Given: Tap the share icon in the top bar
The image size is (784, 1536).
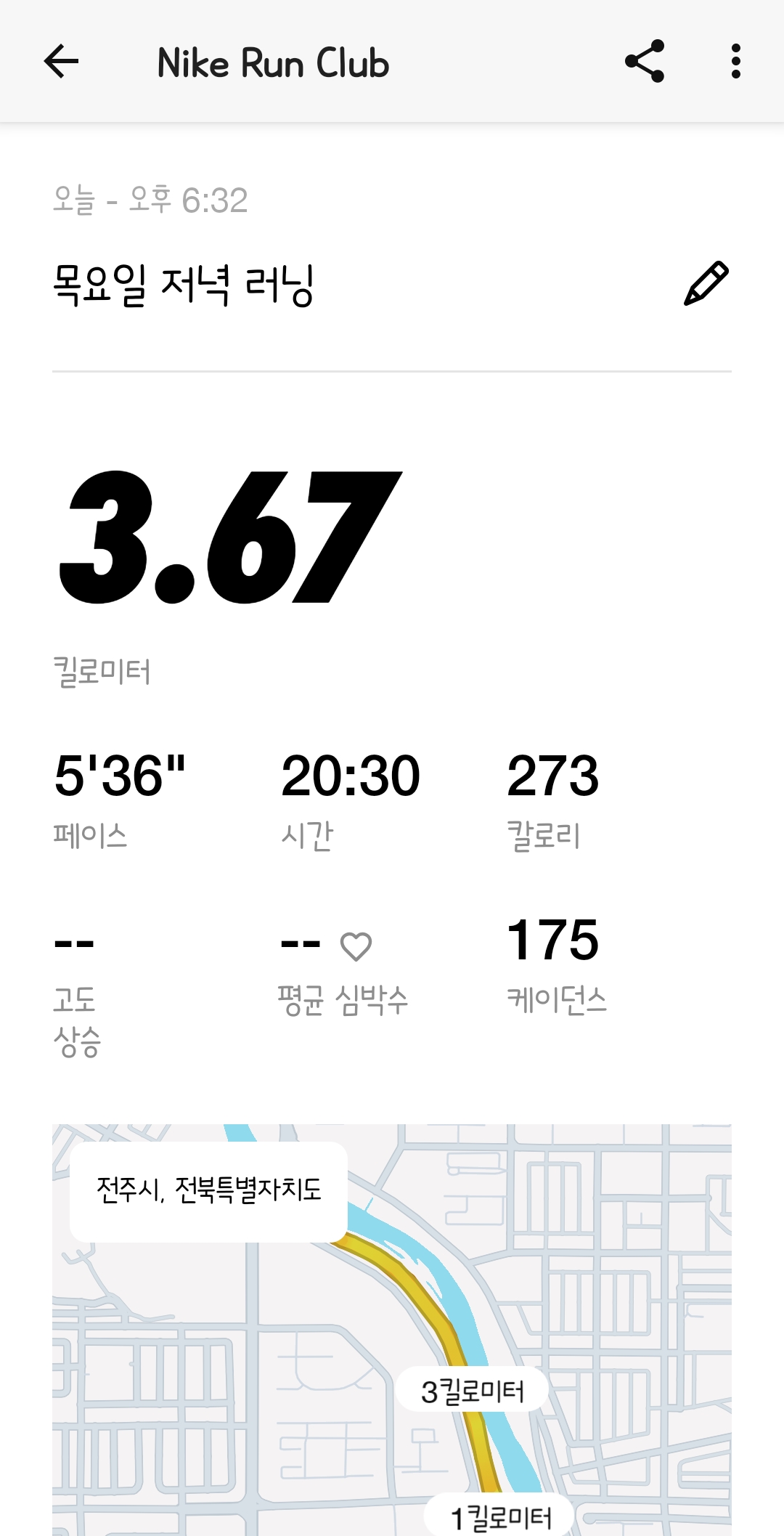Looking at the screenshot, I should (645, 62).
